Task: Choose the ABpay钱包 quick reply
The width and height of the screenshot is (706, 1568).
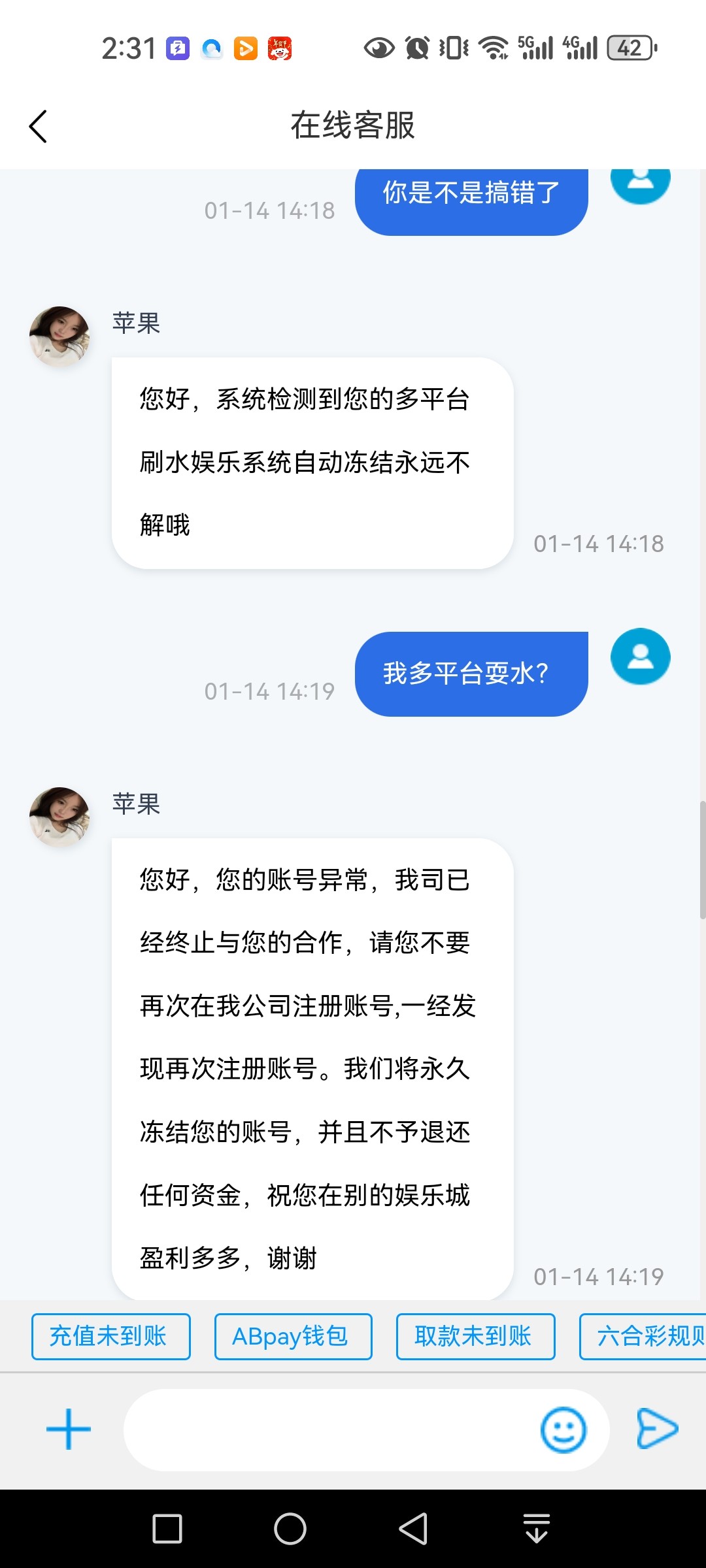Action: [293, 1336]
